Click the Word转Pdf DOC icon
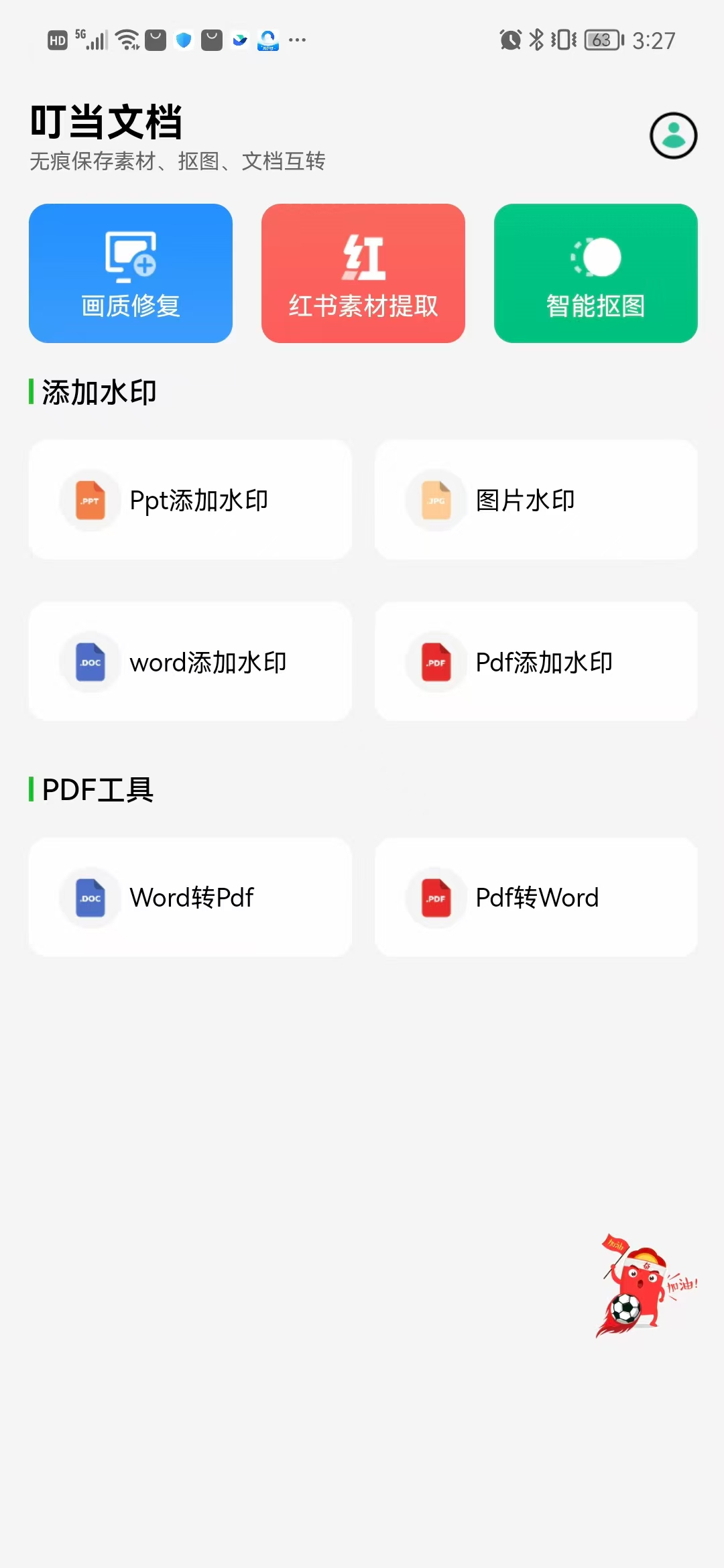The height and width of the screenshot is (1568, 724). pos(90,898)
